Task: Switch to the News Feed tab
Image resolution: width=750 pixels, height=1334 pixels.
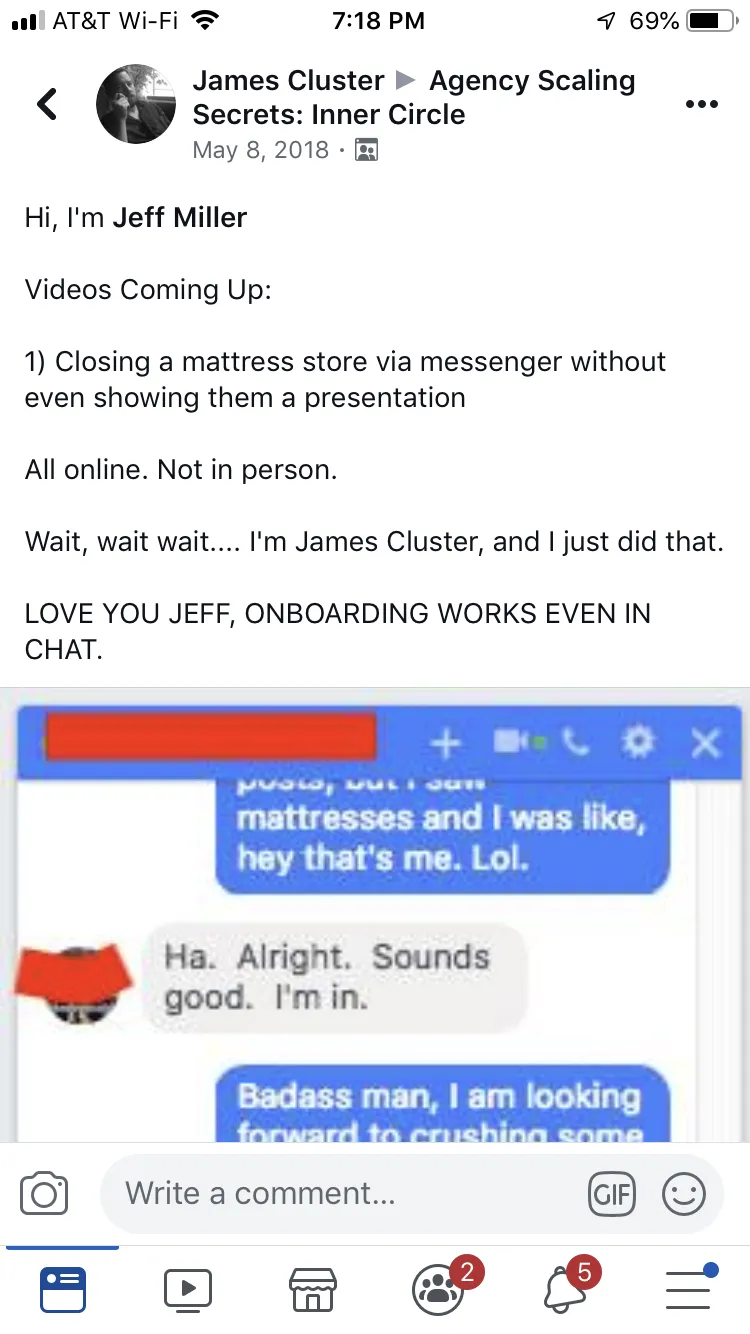Action: pos(63,1289)
